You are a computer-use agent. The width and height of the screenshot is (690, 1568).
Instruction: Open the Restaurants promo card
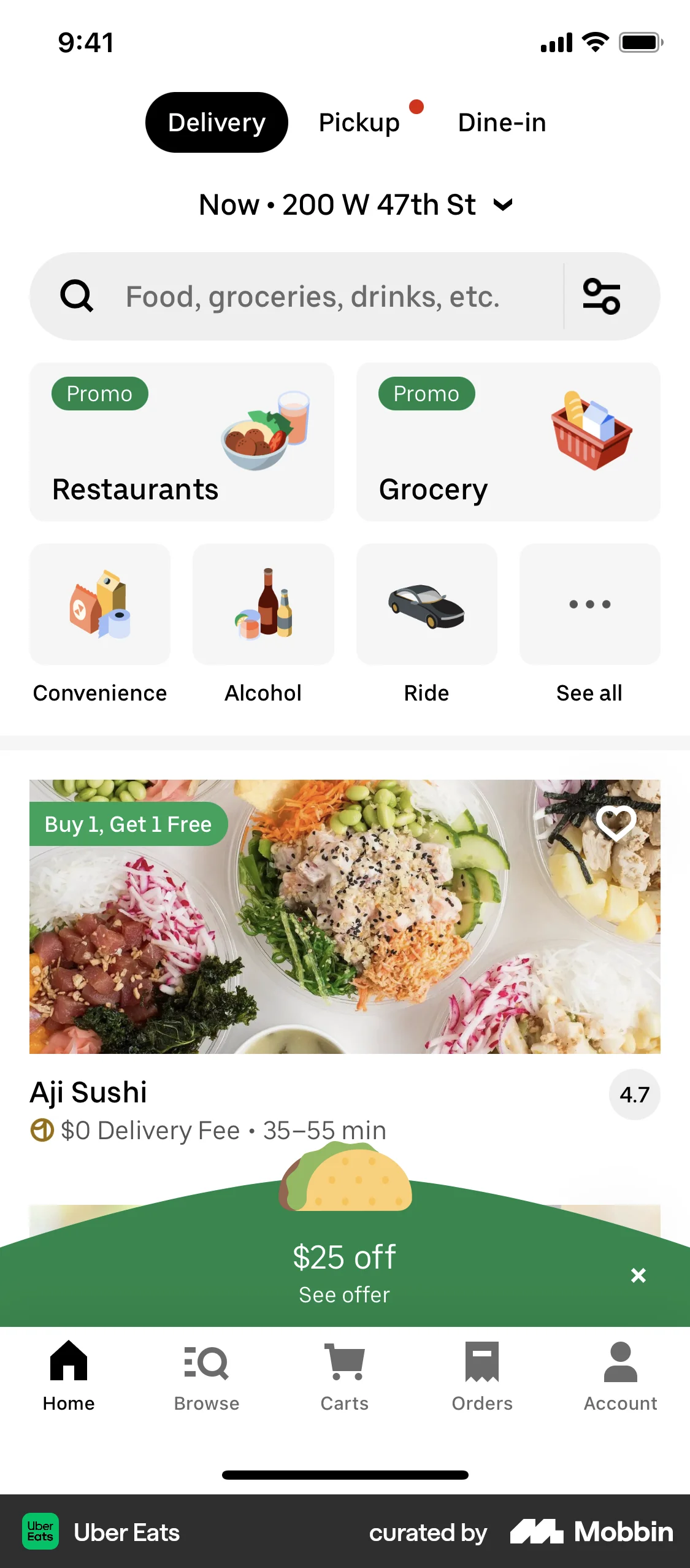[x=181, y=442]
